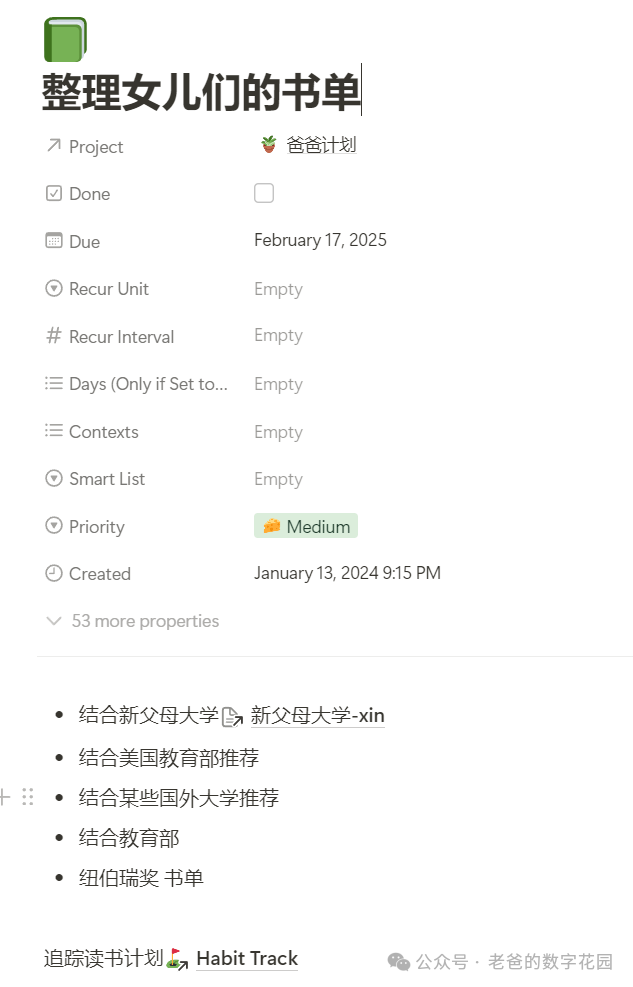This screenshot has height=987, width=633.
Task: Fill in the Recur Interval field
Action: [x=278, y=336]
